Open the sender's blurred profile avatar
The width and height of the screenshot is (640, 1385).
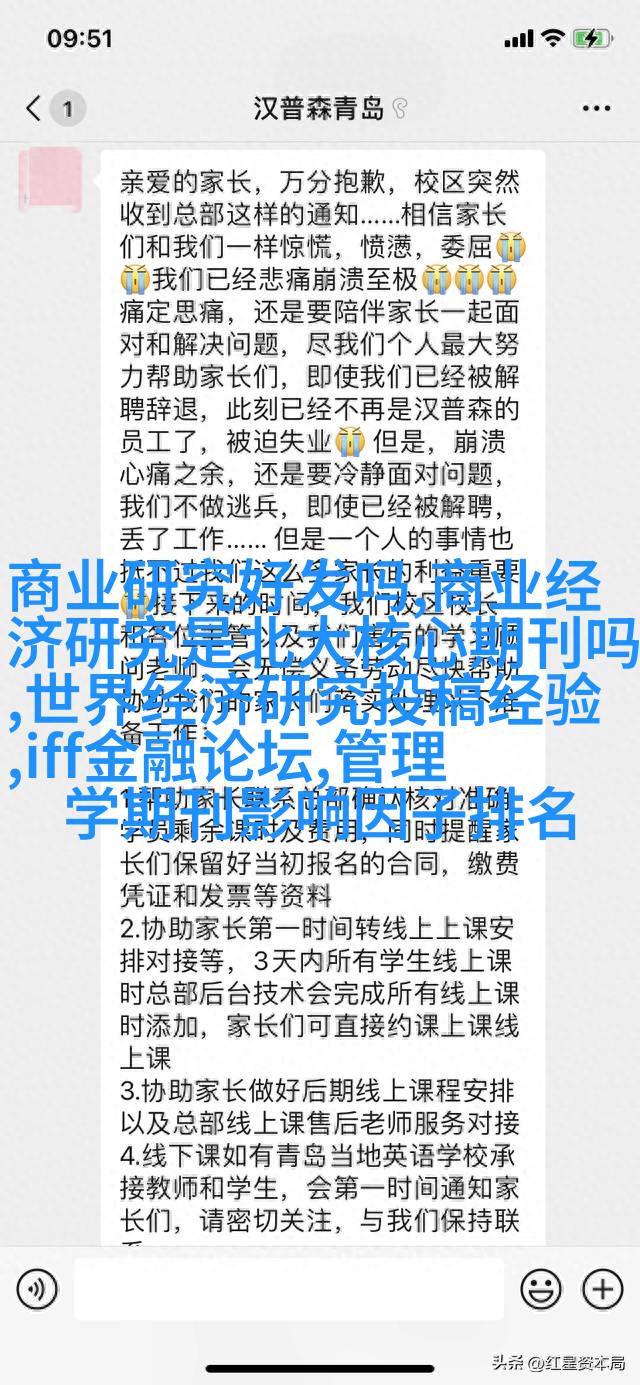pyautogui.click(x=50, y=181)
